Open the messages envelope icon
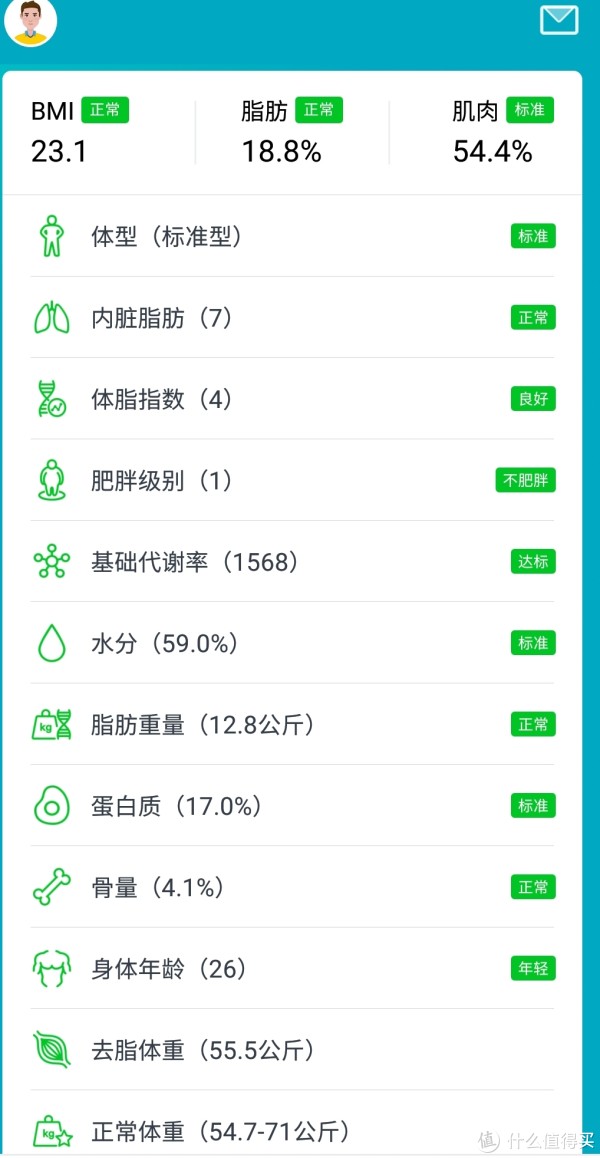The width and height of the screenshot is (600, 1158). (559, 20)
